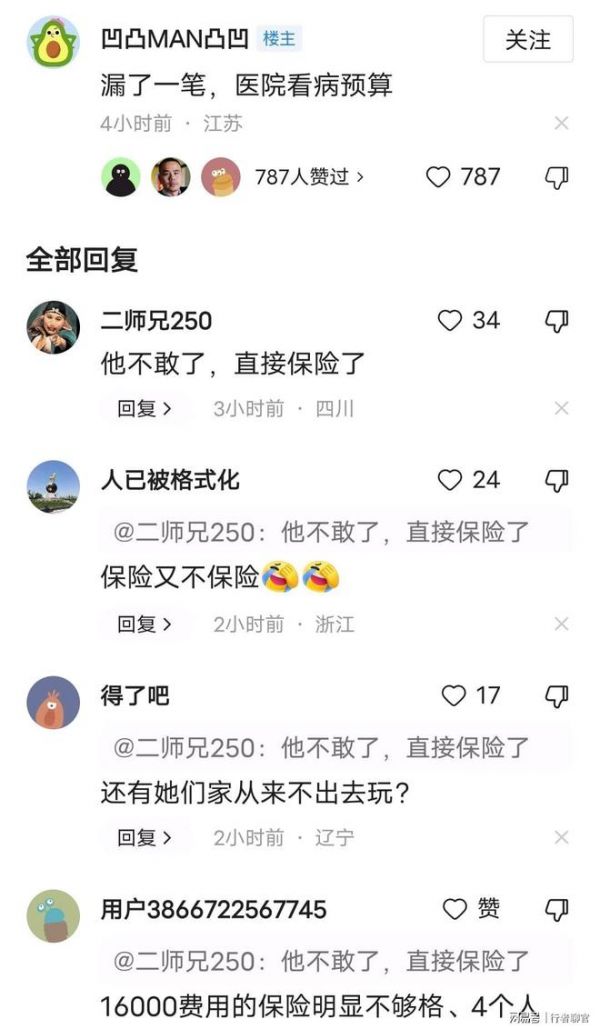
Task: Dislike the main comment by 凹凸MAN凸凹
Action: (x=557, y=178)
